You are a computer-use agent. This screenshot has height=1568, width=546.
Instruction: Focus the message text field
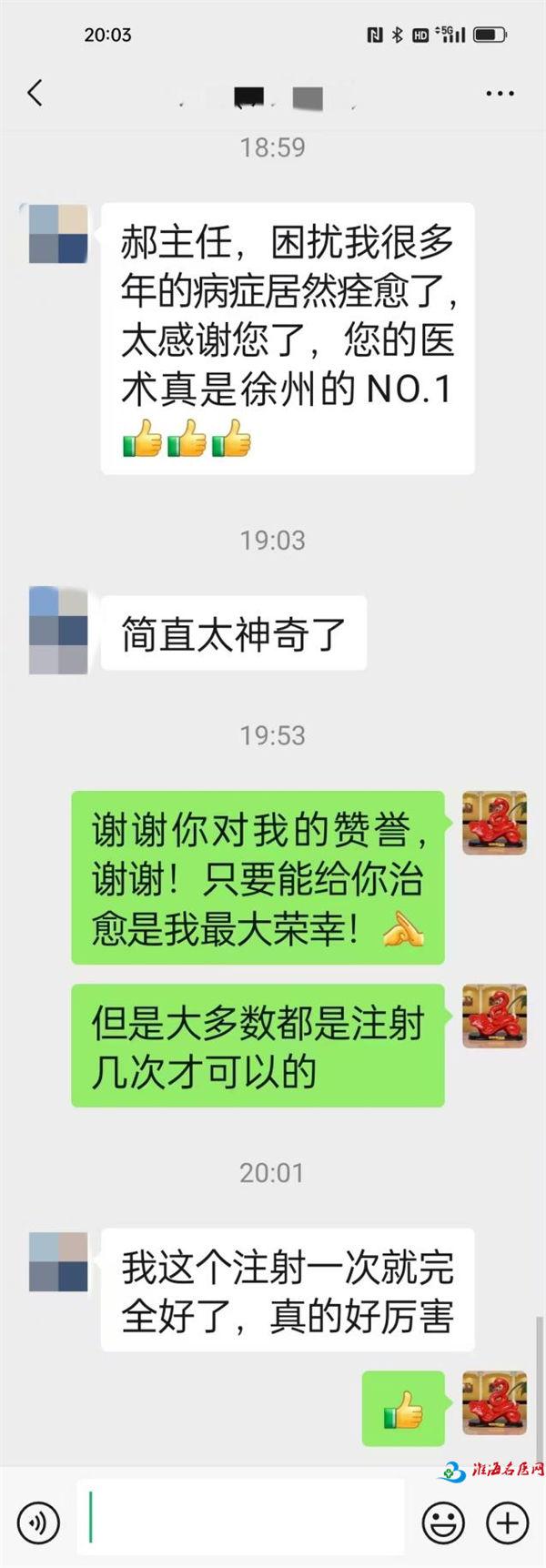(x=241, y=1516)
